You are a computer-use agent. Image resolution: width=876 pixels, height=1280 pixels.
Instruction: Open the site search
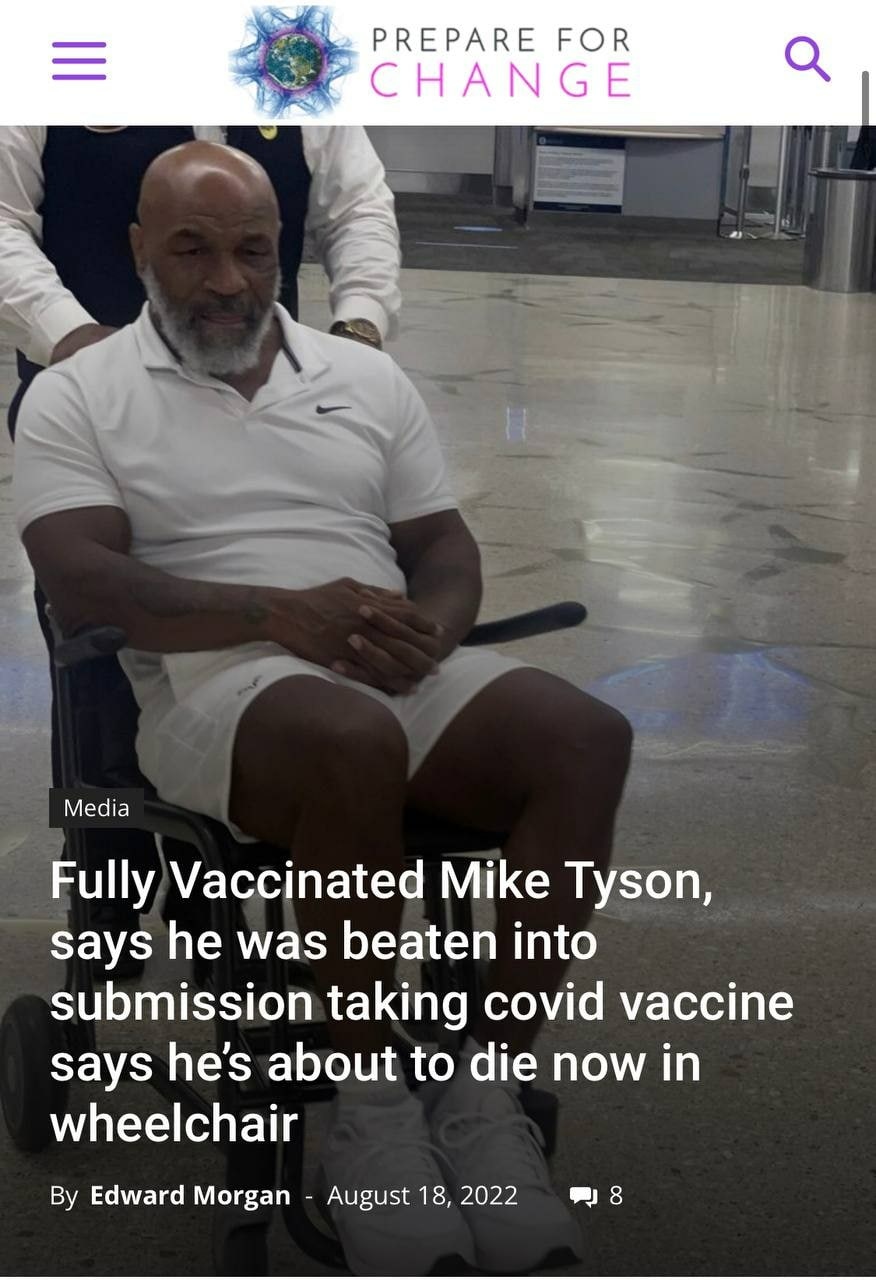pos(806,59)
